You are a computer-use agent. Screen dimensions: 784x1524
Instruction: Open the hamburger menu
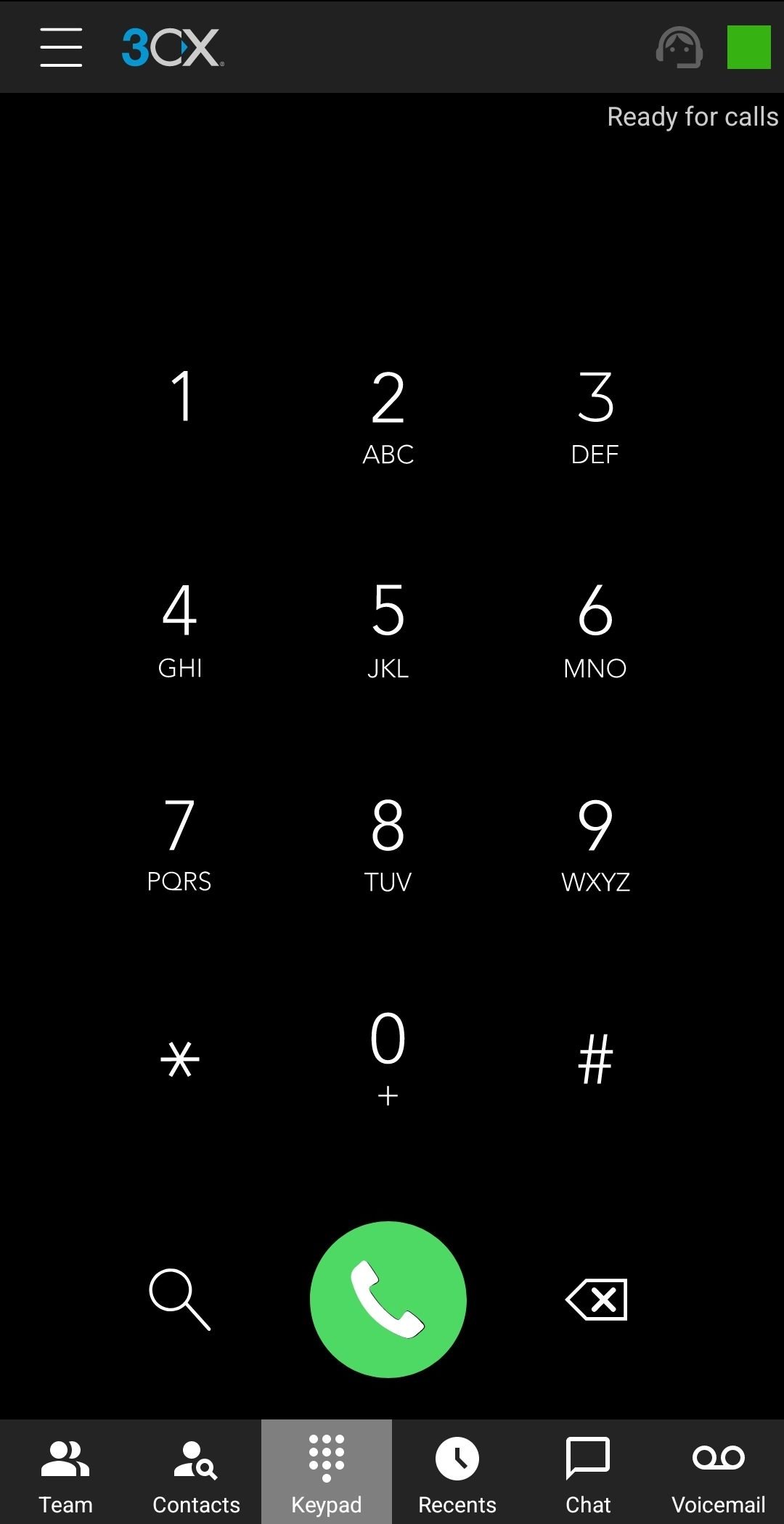point(61,48)
